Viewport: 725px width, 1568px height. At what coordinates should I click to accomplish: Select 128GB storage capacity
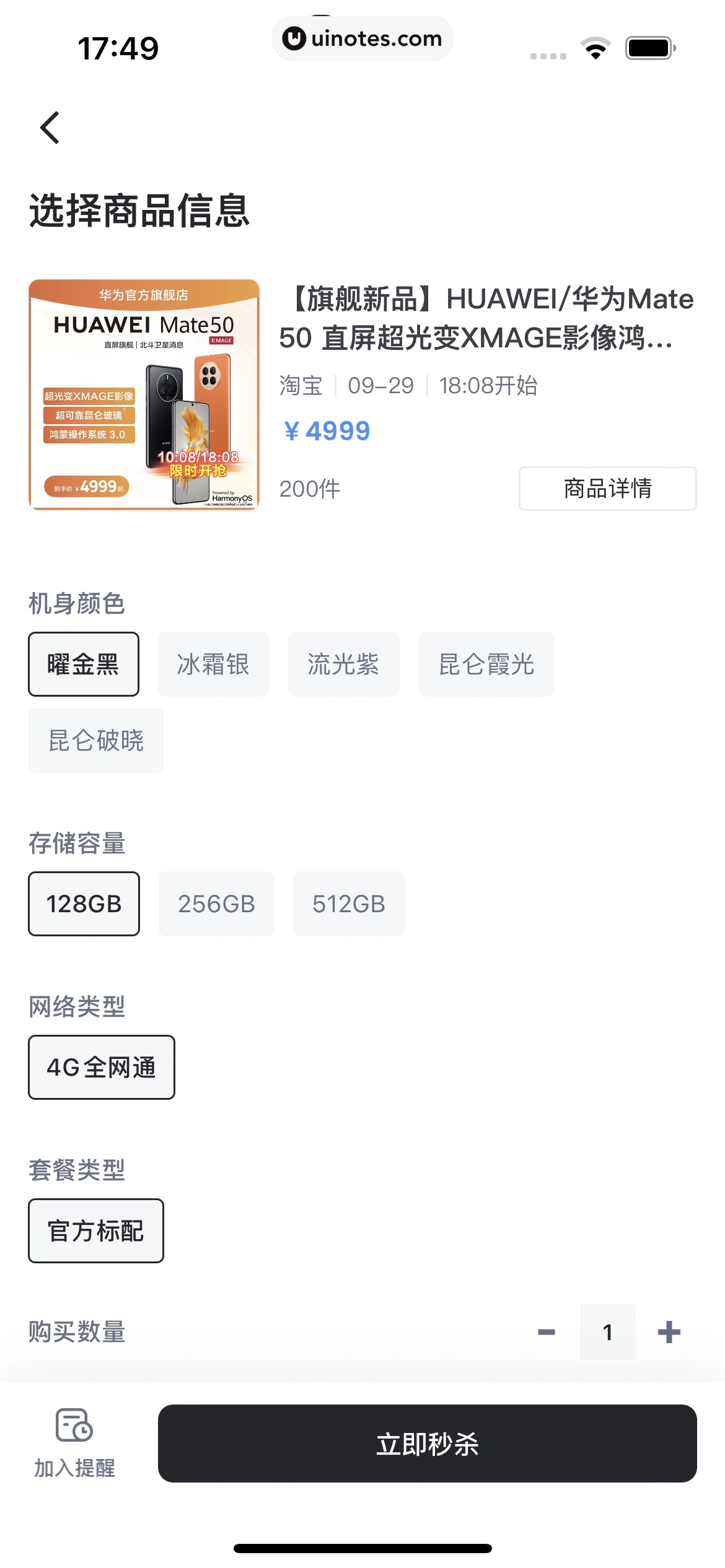[x=84, y=904]
